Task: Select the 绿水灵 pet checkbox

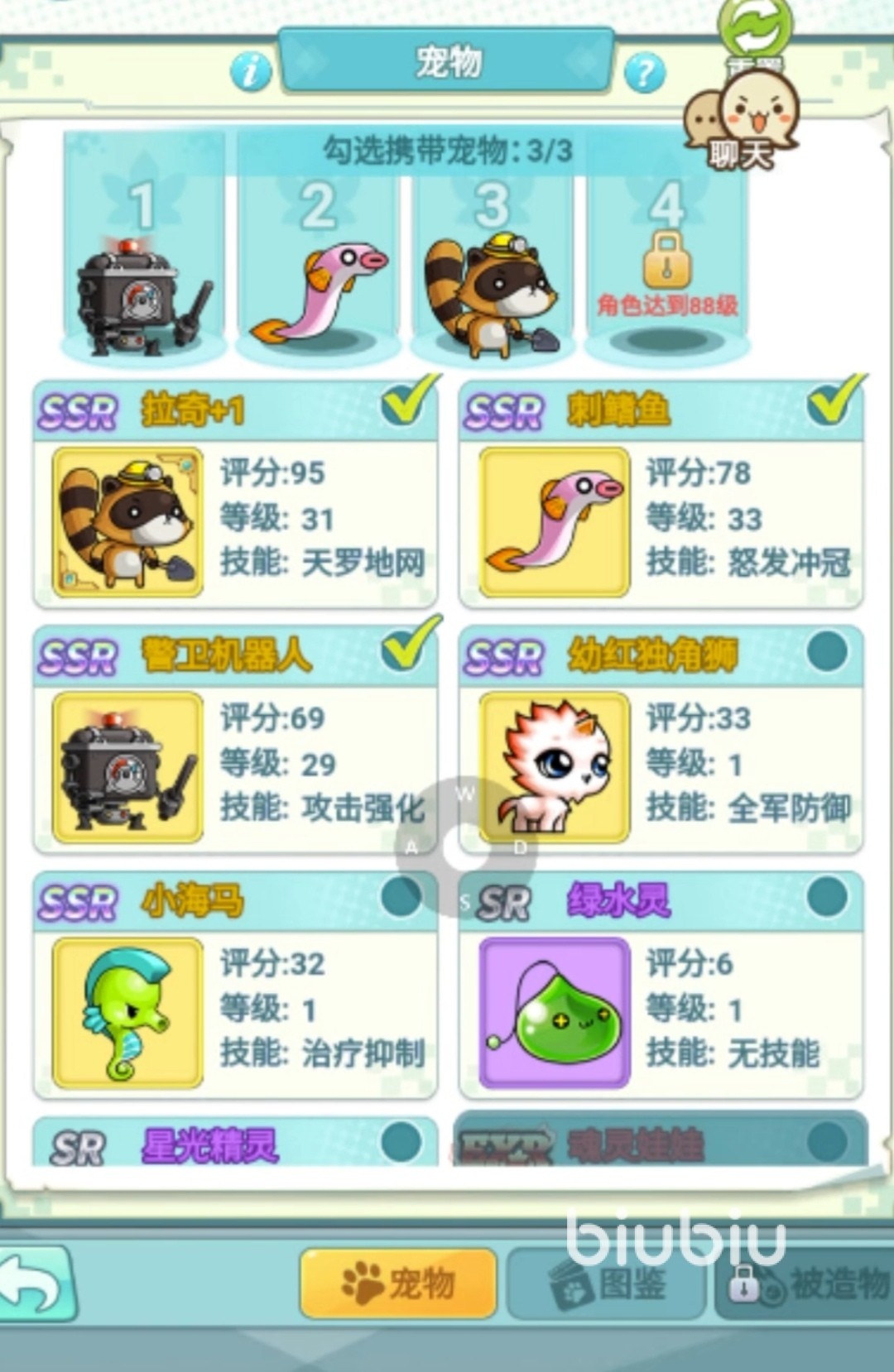Action: (828, 896)
